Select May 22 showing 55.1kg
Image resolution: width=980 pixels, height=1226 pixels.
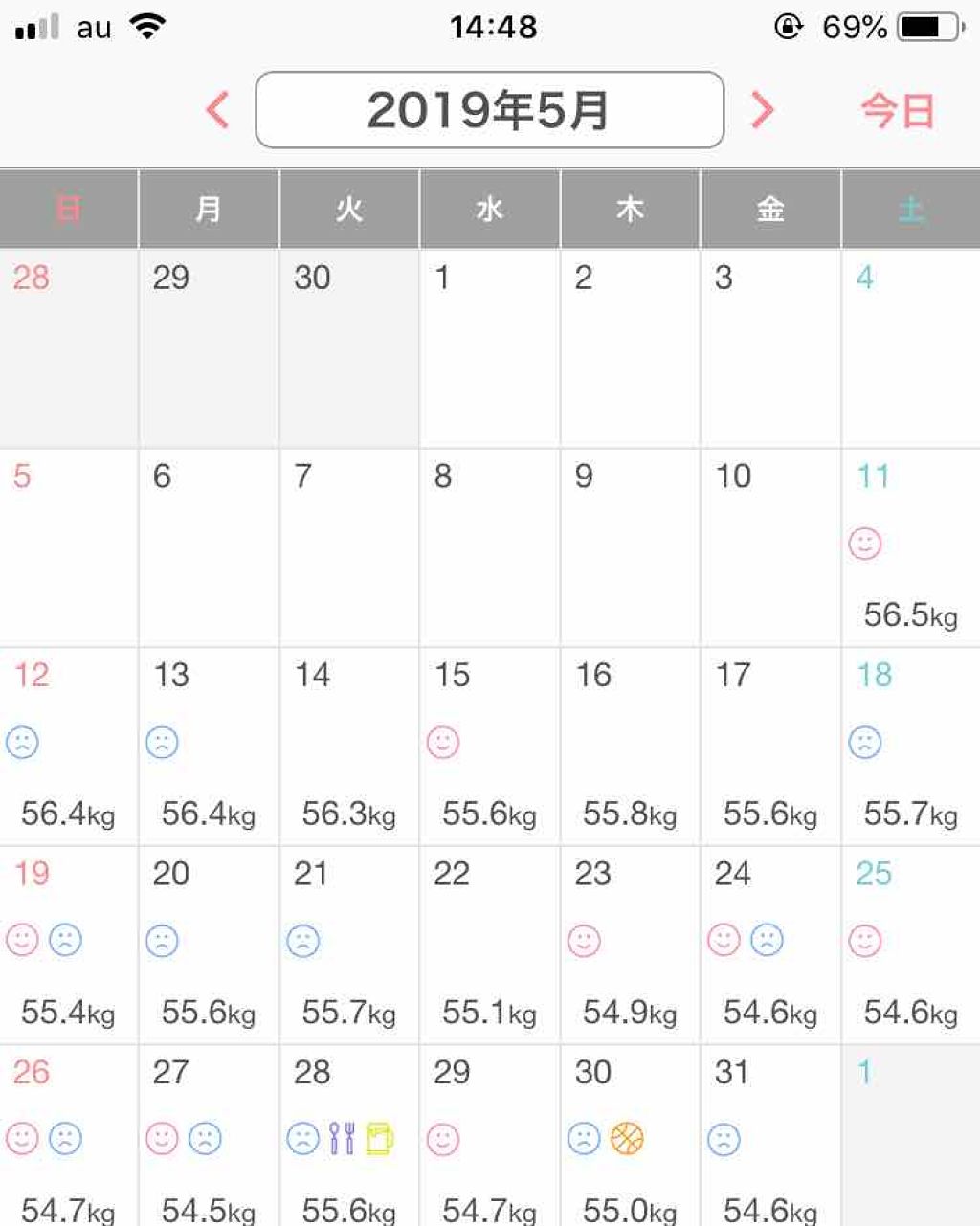[x=489, y=945]
